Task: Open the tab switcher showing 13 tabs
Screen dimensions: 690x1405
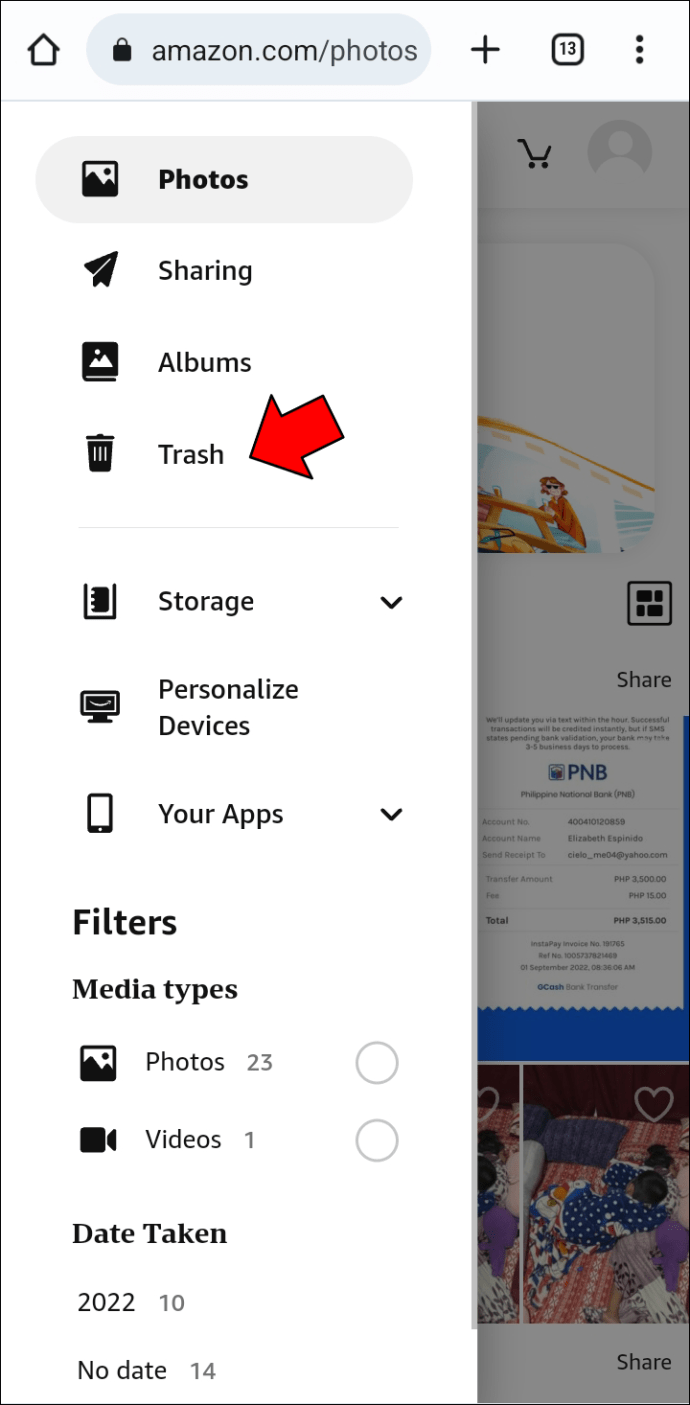Action: point(567,50)
